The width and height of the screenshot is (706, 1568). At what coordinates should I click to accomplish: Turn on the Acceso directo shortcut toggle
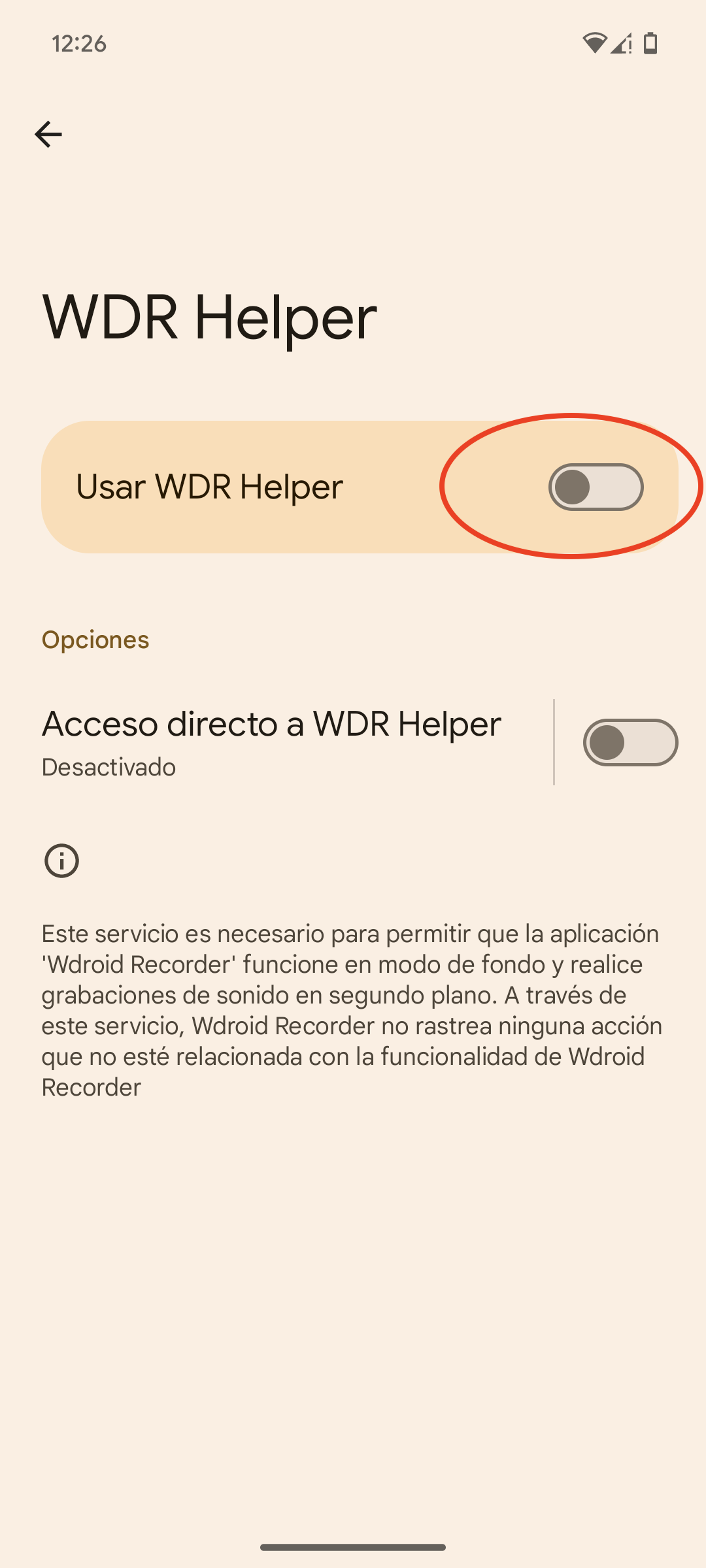pos(630,742)
